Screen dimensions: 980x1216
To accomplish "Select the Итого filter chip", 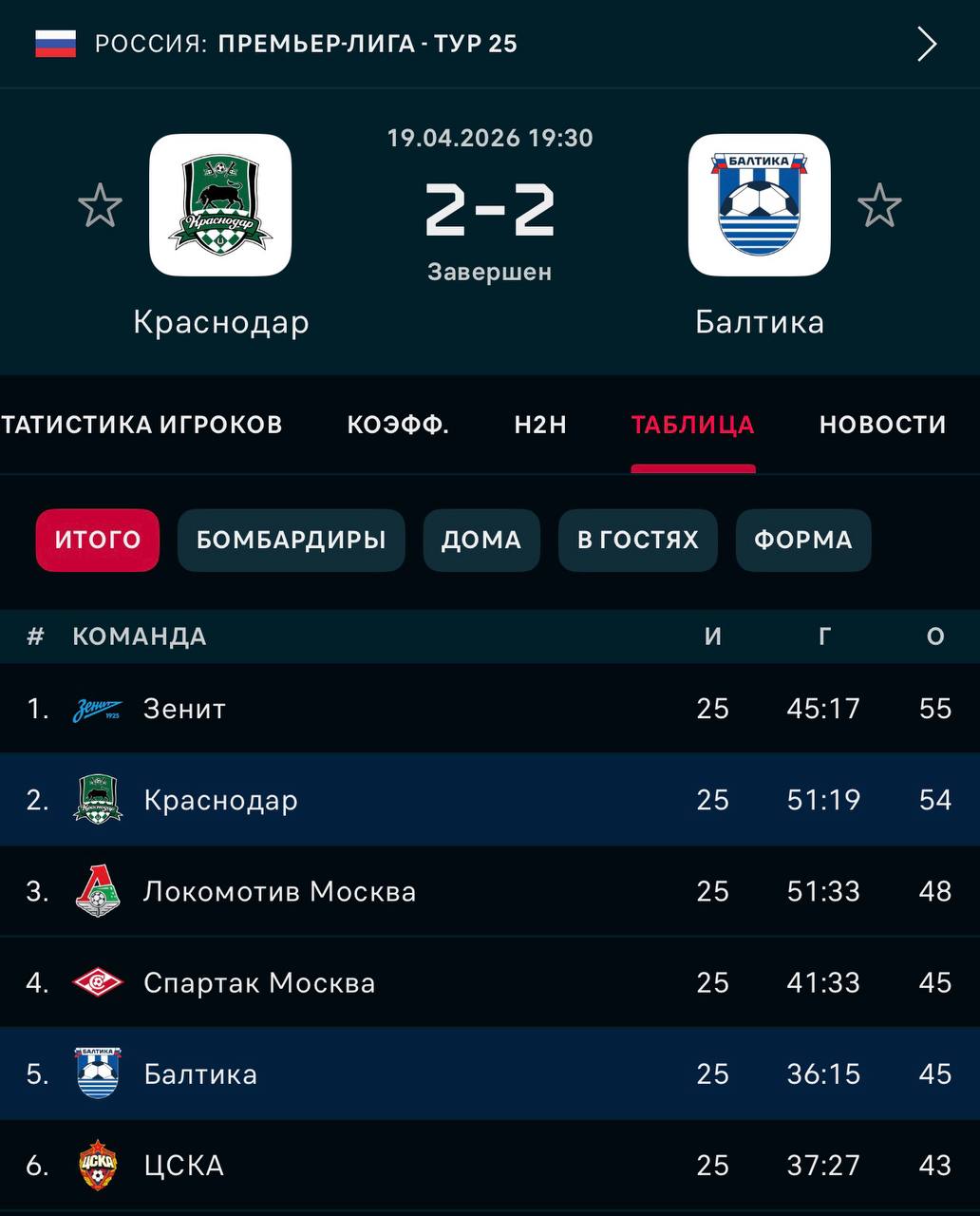I will coord(98,540).
